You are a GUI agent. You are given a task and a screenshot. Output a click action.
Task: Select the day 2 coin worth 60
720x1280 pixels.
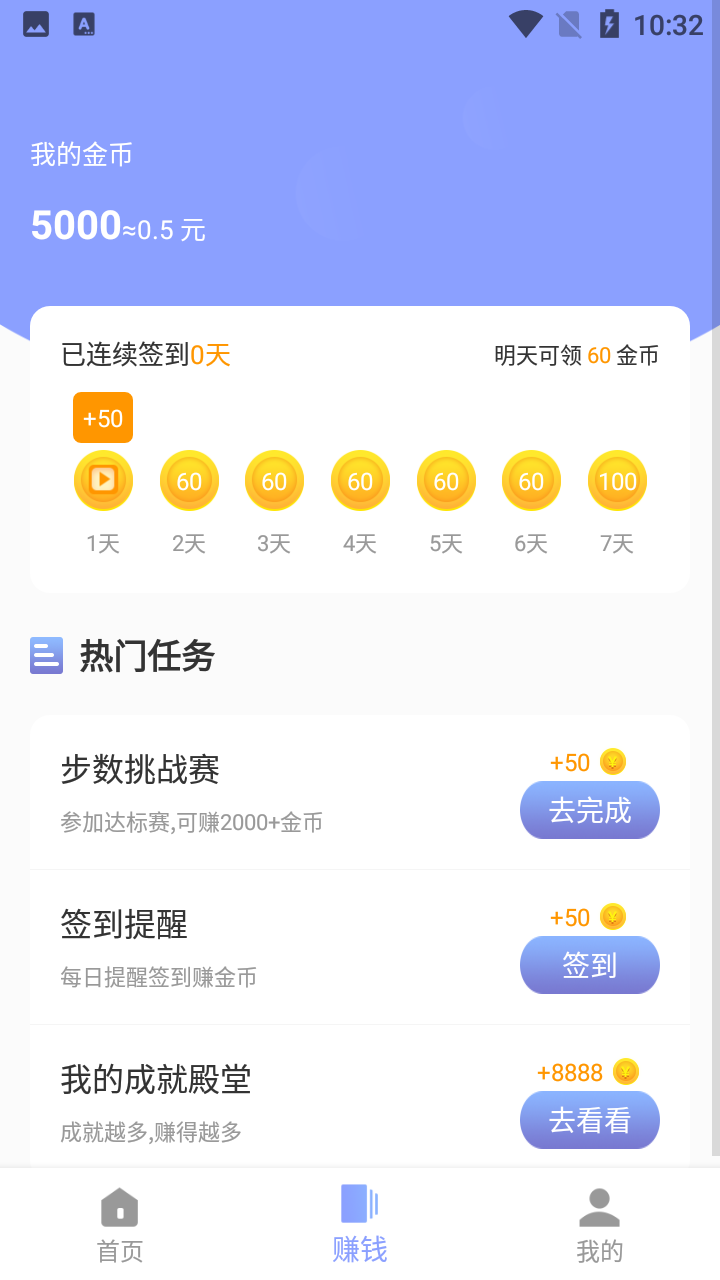pyautogui.click(x=189, y=480)
